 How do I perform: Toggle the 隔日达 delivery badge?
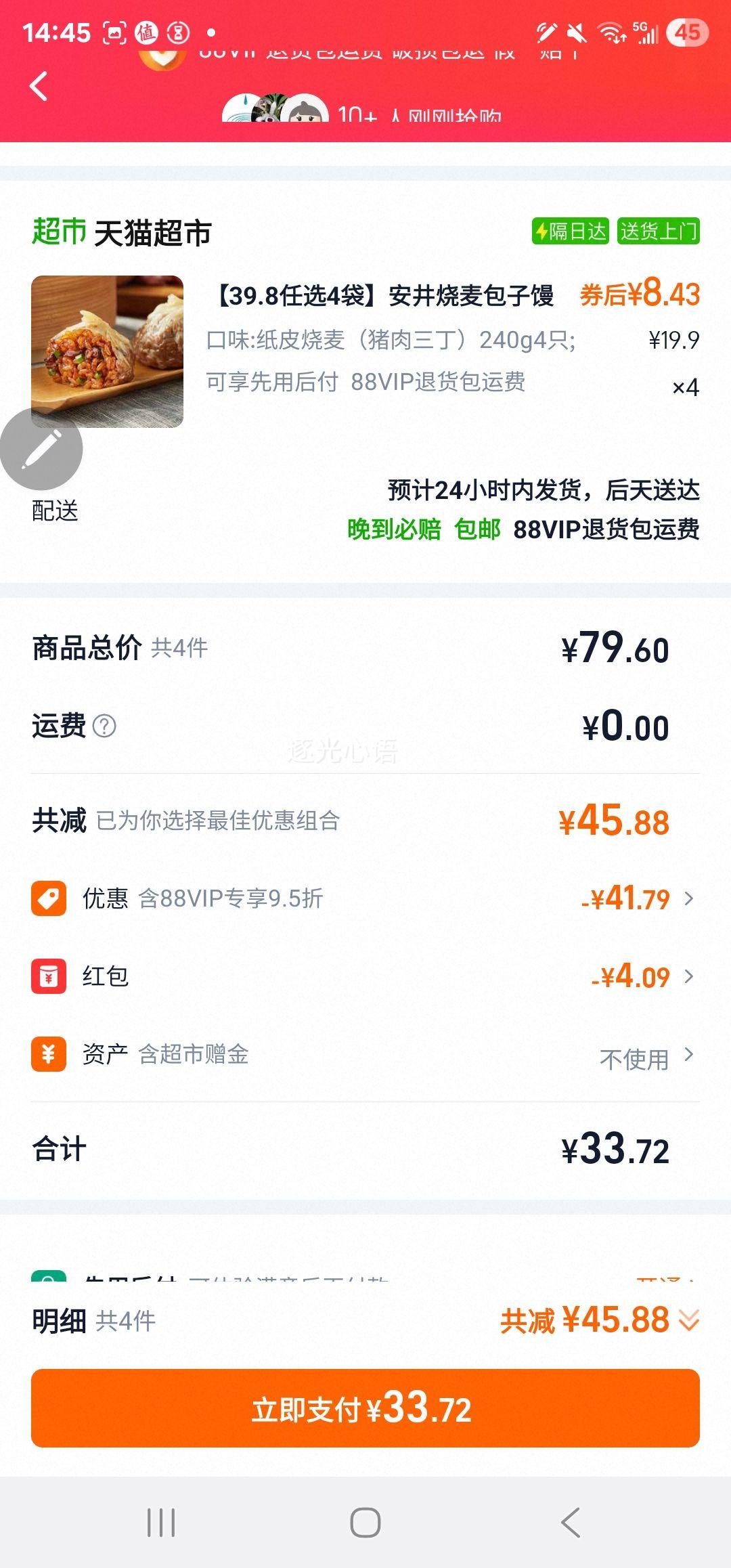(x=572, y=232)
